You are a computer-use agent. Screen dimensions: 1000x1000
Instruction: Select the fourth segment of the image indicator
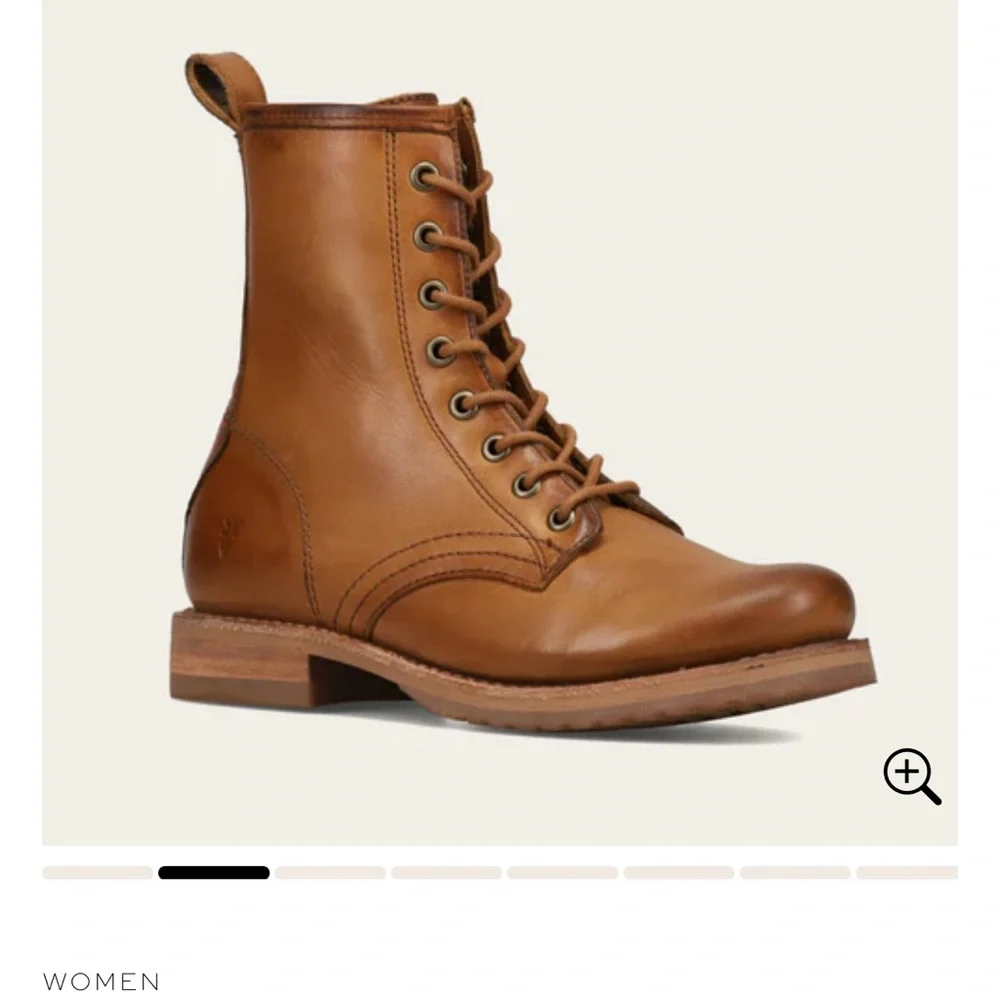click(x=446, y=873)
